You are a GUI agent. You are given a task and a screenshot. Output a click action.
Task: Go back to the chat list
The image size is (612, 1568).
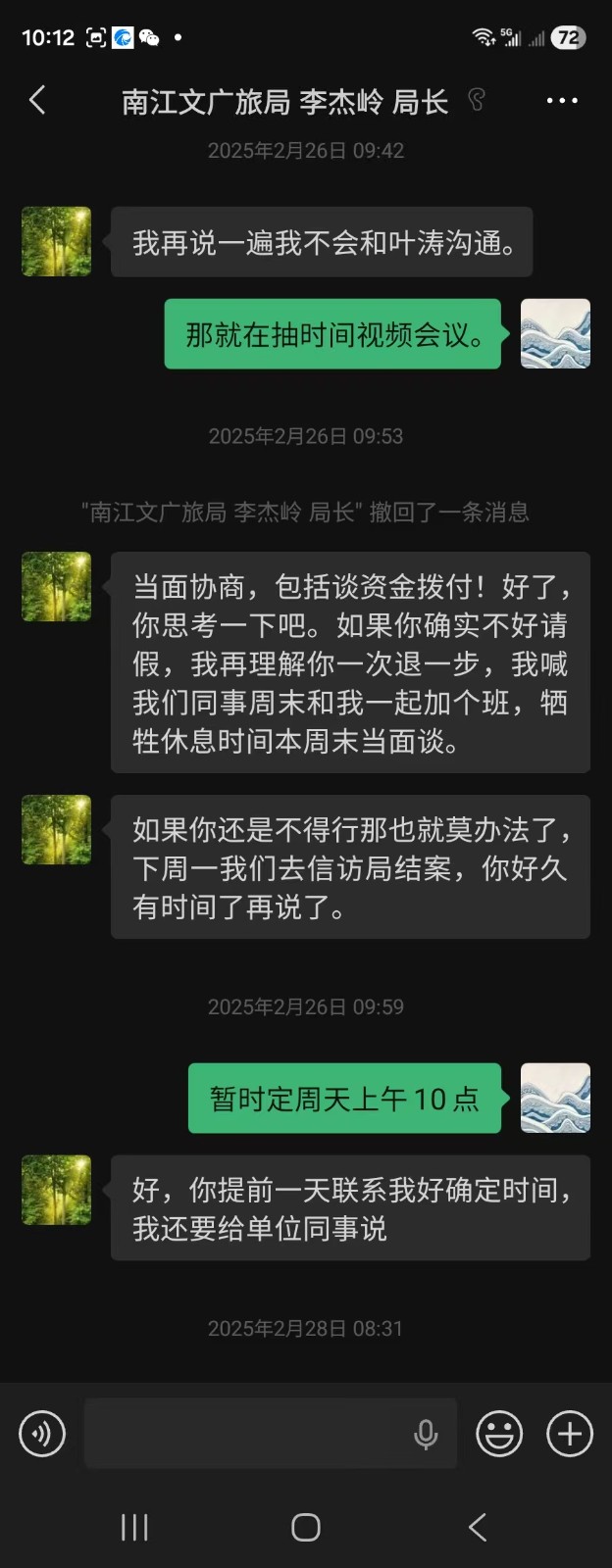[x=37, y=100]
